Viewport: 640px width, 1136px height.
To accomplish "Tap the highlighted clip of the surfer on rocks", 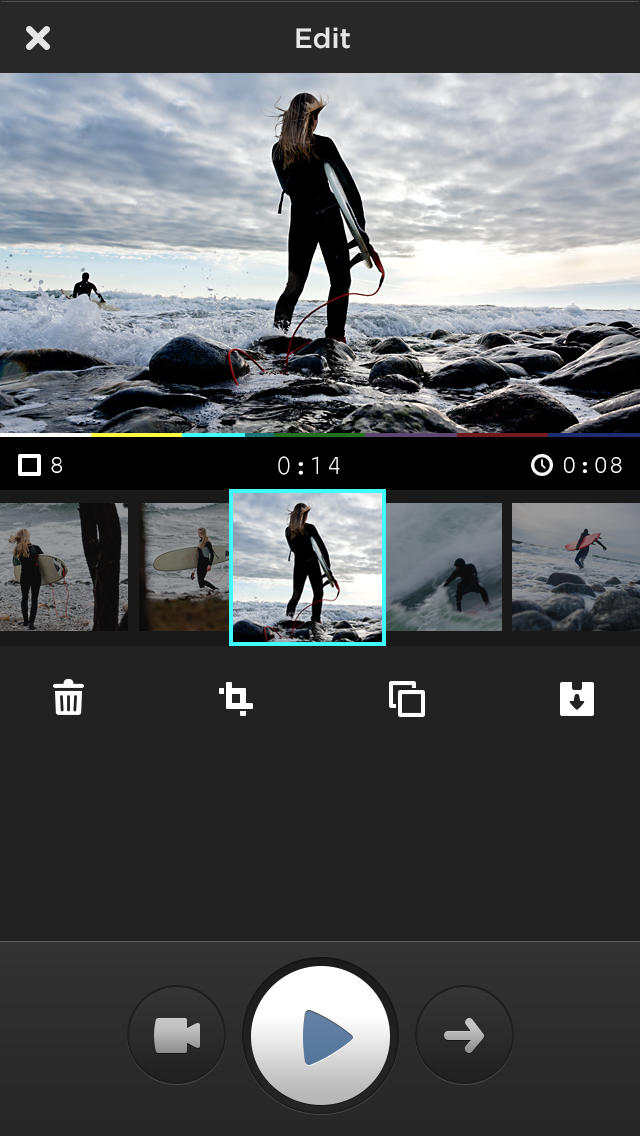I will (307, 567).
